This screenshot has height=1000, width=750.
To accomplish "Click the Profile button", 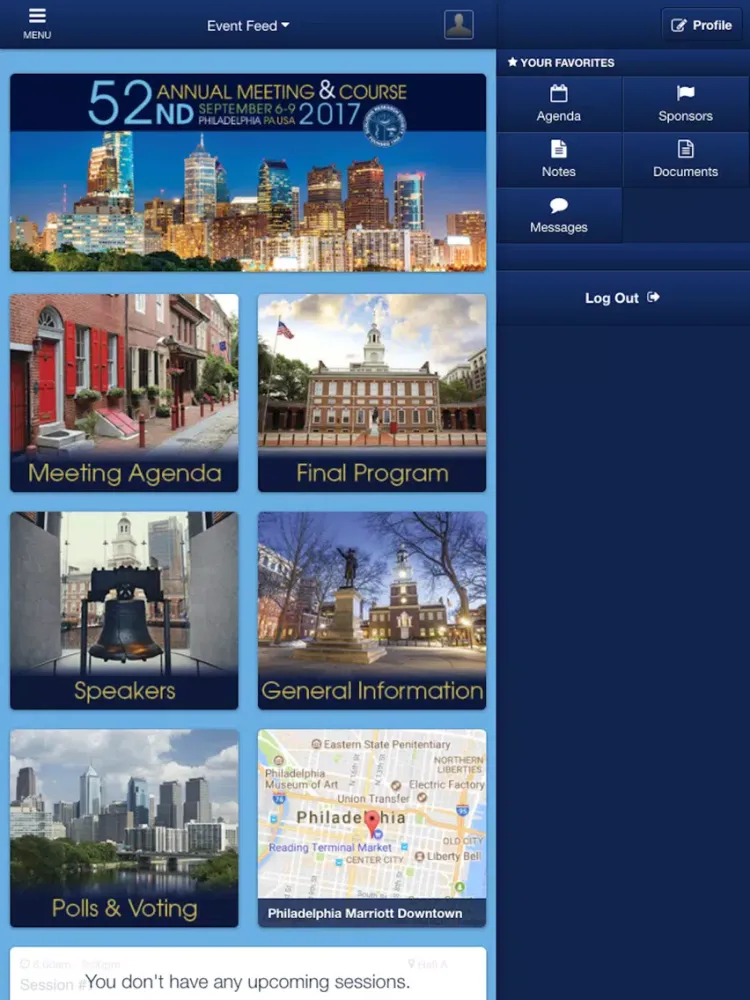I will (700, 25).
